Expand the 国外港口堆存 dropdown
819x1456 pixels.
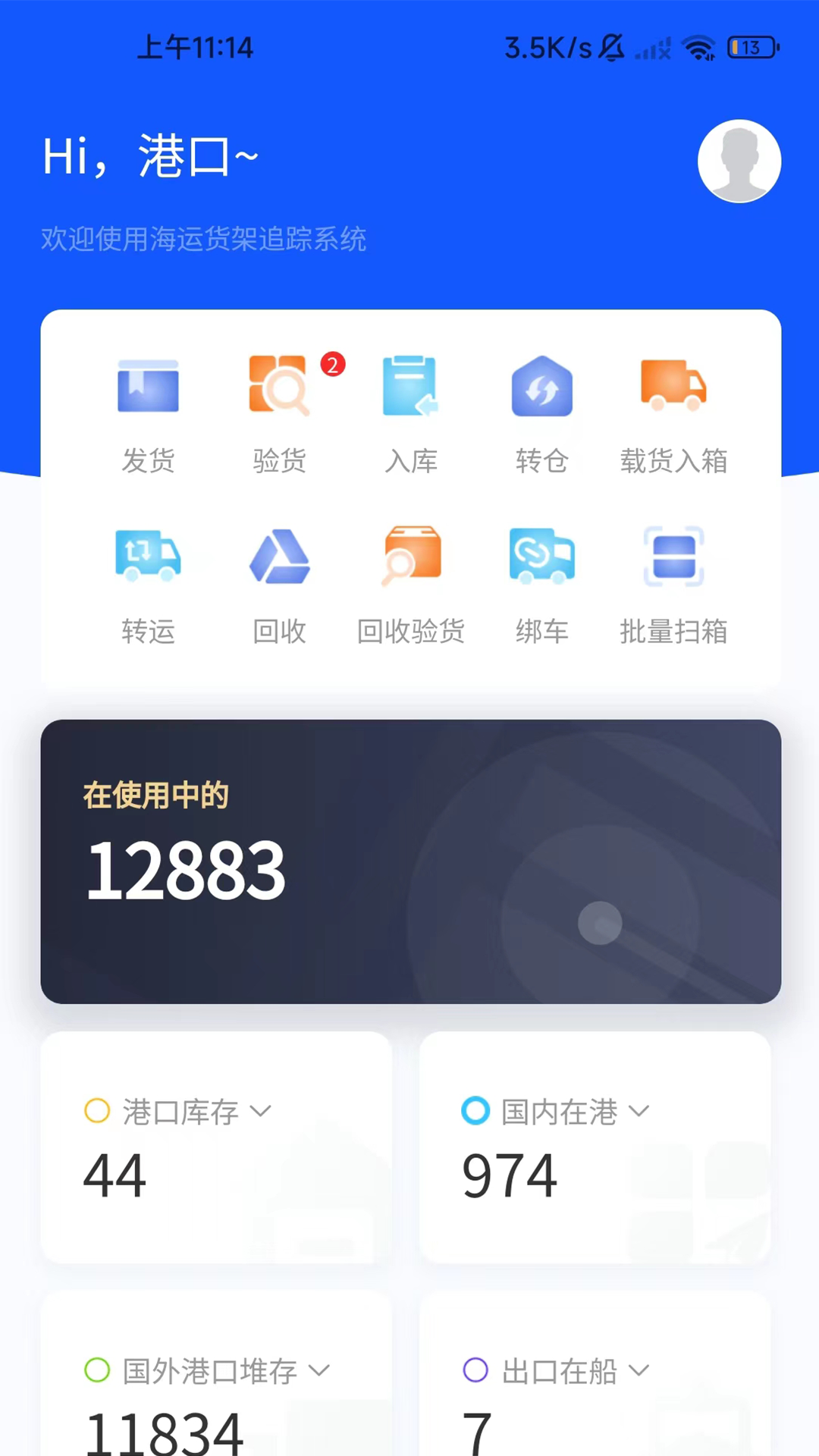[x=319, y=1370]
